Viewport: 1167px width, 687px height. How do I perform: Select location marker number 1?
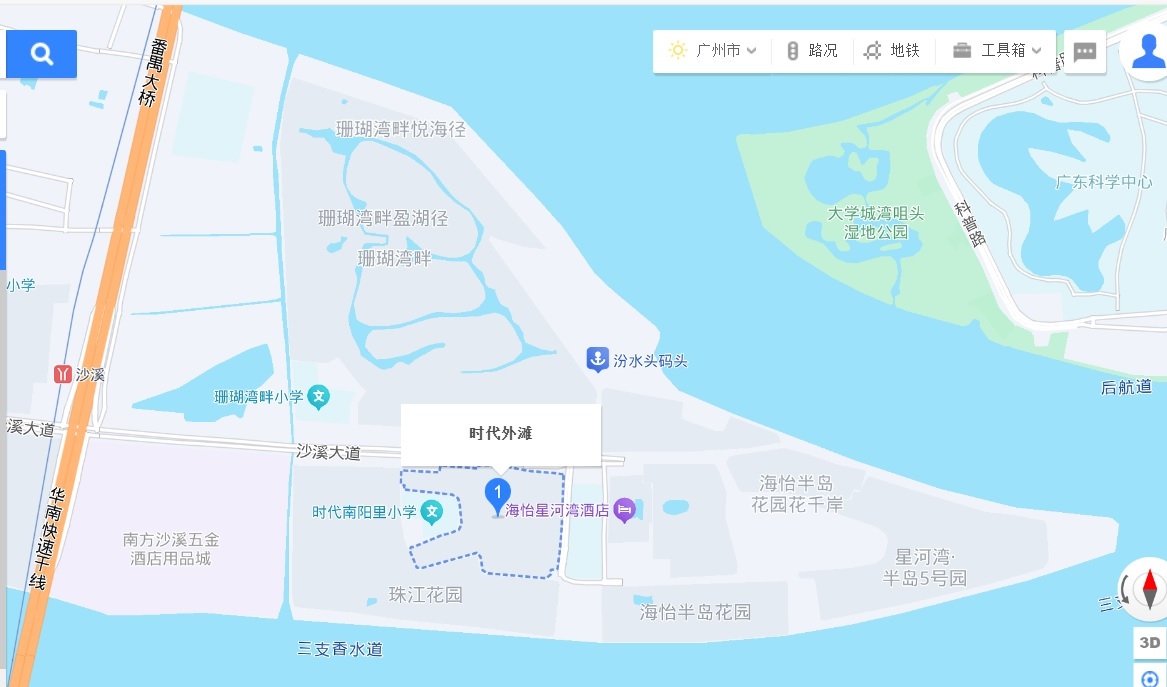point(498,494)
